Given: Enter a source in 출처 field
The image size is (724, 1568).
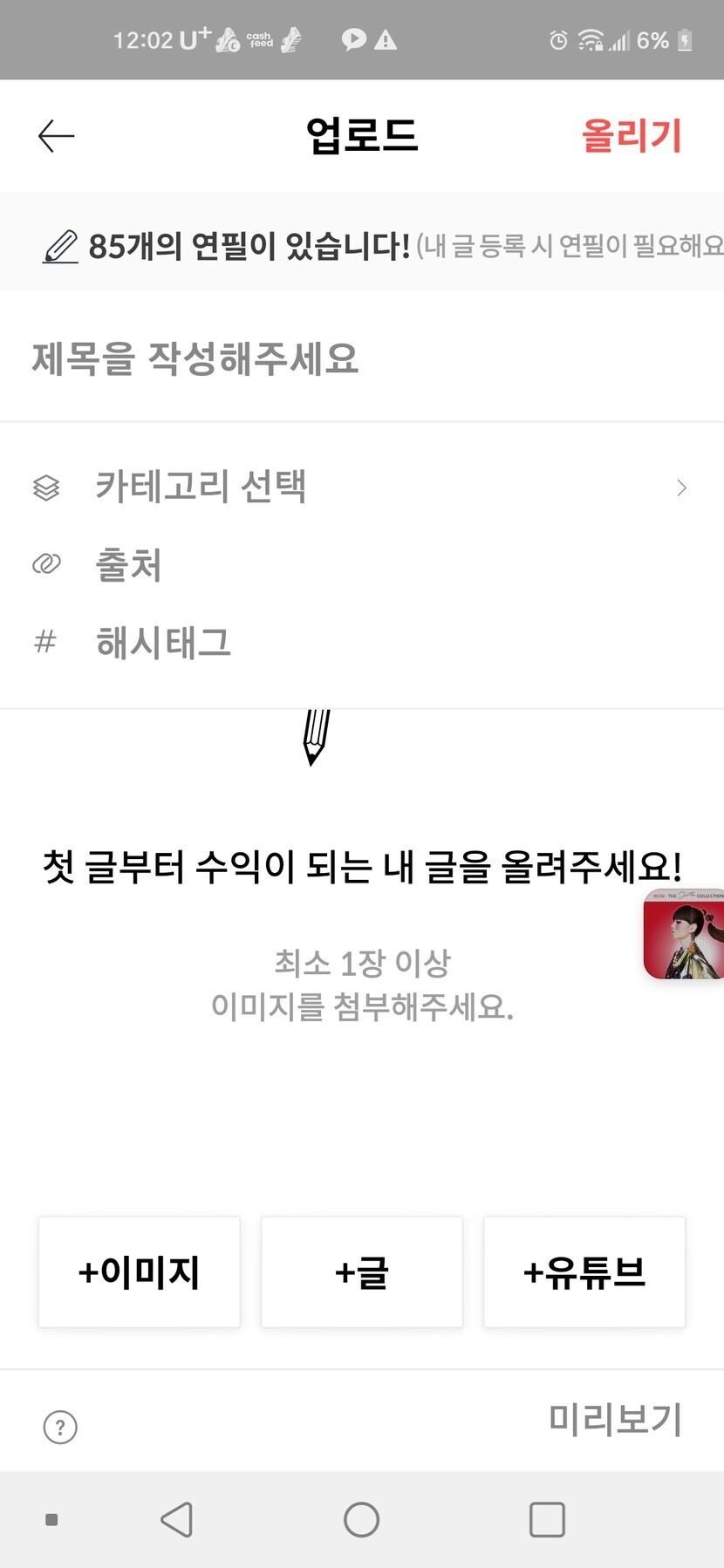Looking at the screenshot, I should (x=361, y=565).
